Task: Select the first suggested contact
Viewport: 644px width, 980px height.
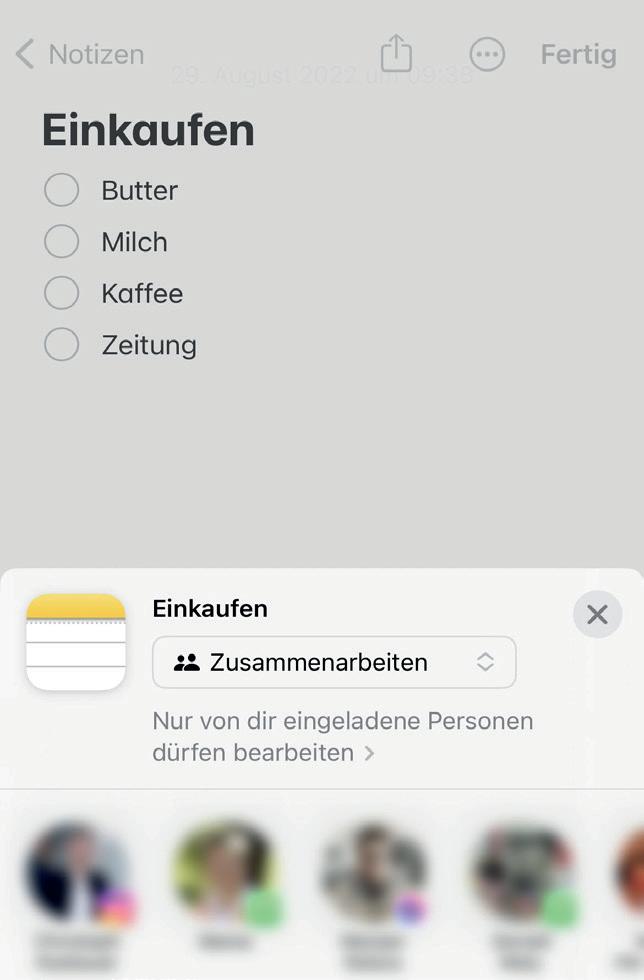Action: [78, 875]
